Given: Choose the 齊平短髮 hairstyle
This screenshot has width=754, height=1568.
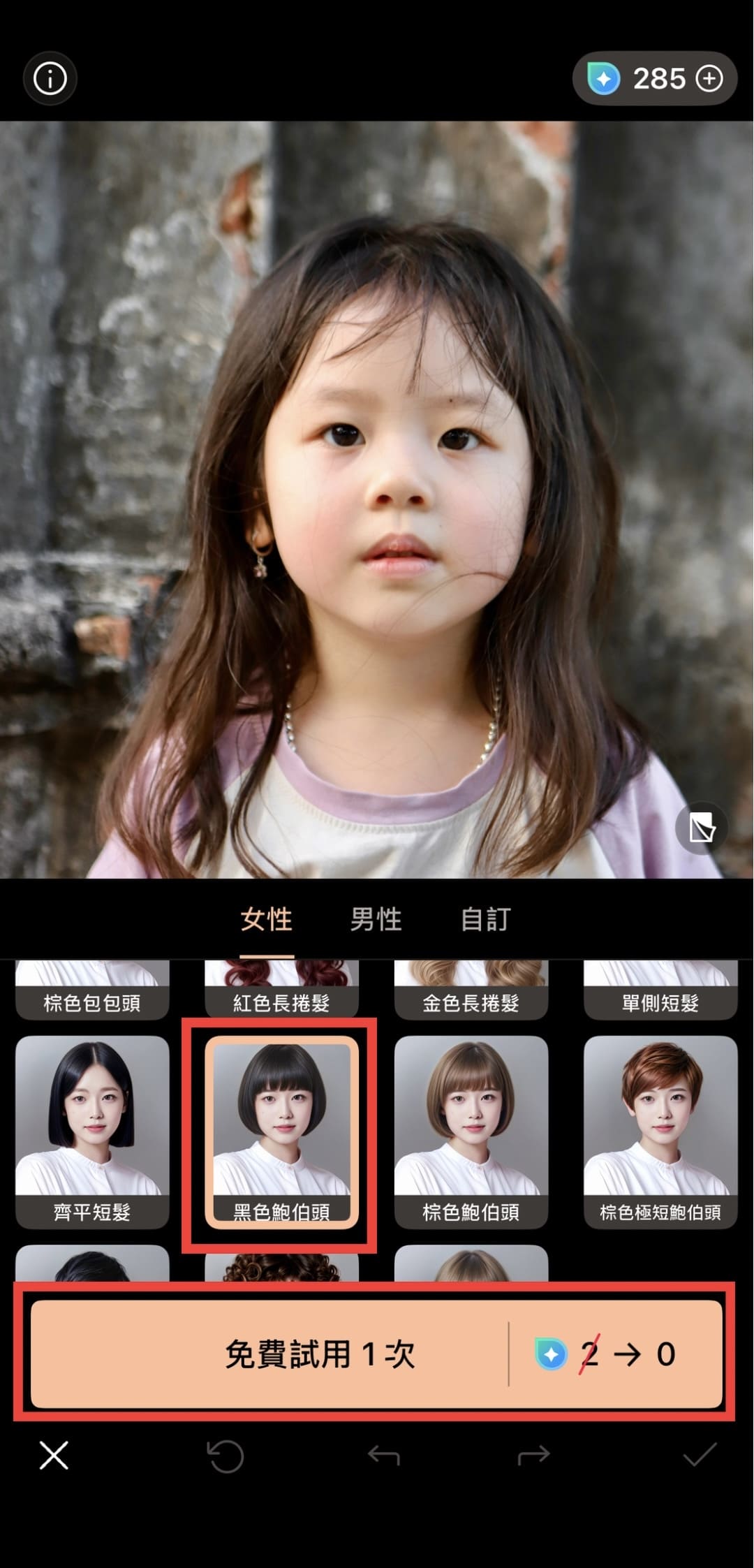Looking at the screenshot, I should click(92, 1131).
